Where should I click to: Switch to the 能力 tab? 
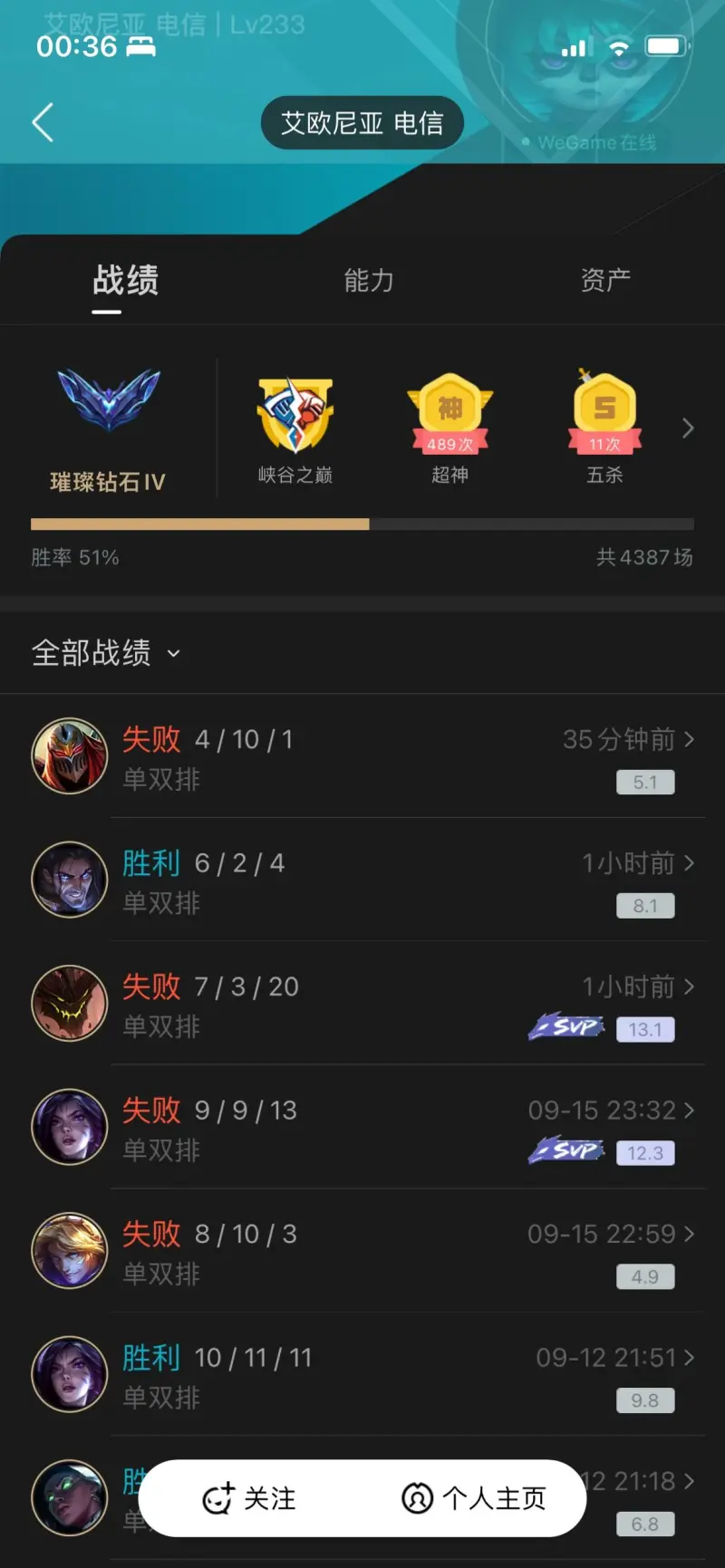point(369,280)
